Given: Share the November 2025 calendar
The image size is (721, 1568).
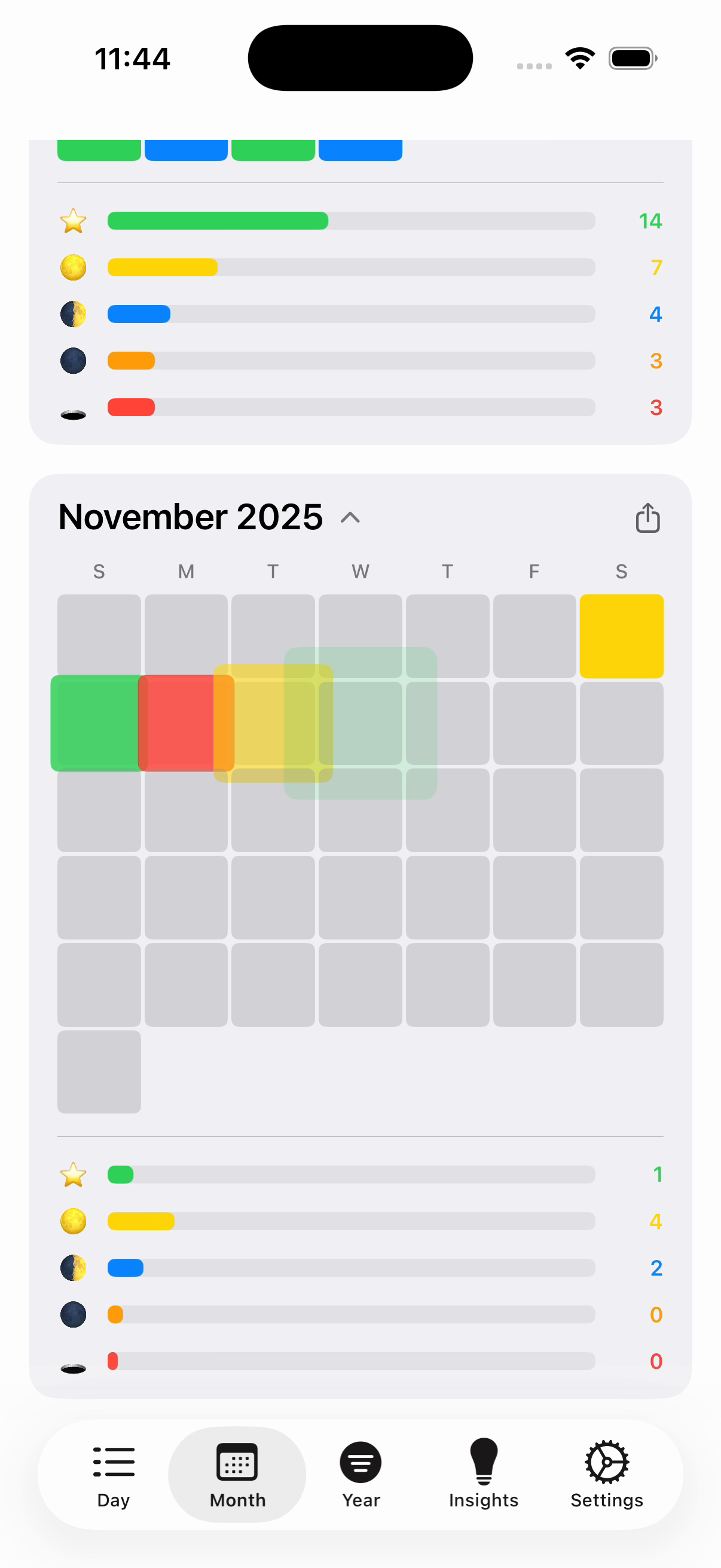Looking at the screenshot, I should tap(647, 518).
